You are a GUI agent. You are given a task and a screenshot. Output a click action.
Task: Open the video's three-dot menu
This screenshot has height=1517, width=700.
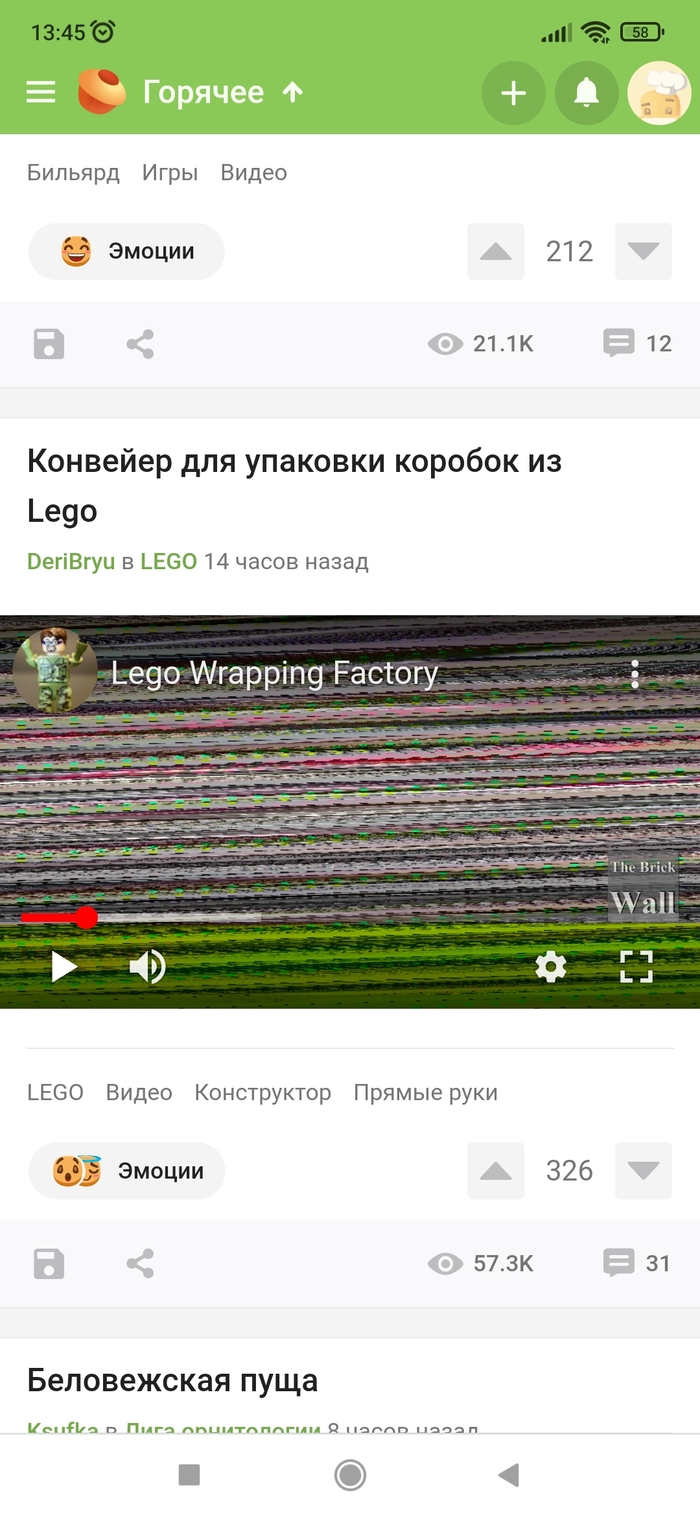pyautogui.click(x=634, y=675)
